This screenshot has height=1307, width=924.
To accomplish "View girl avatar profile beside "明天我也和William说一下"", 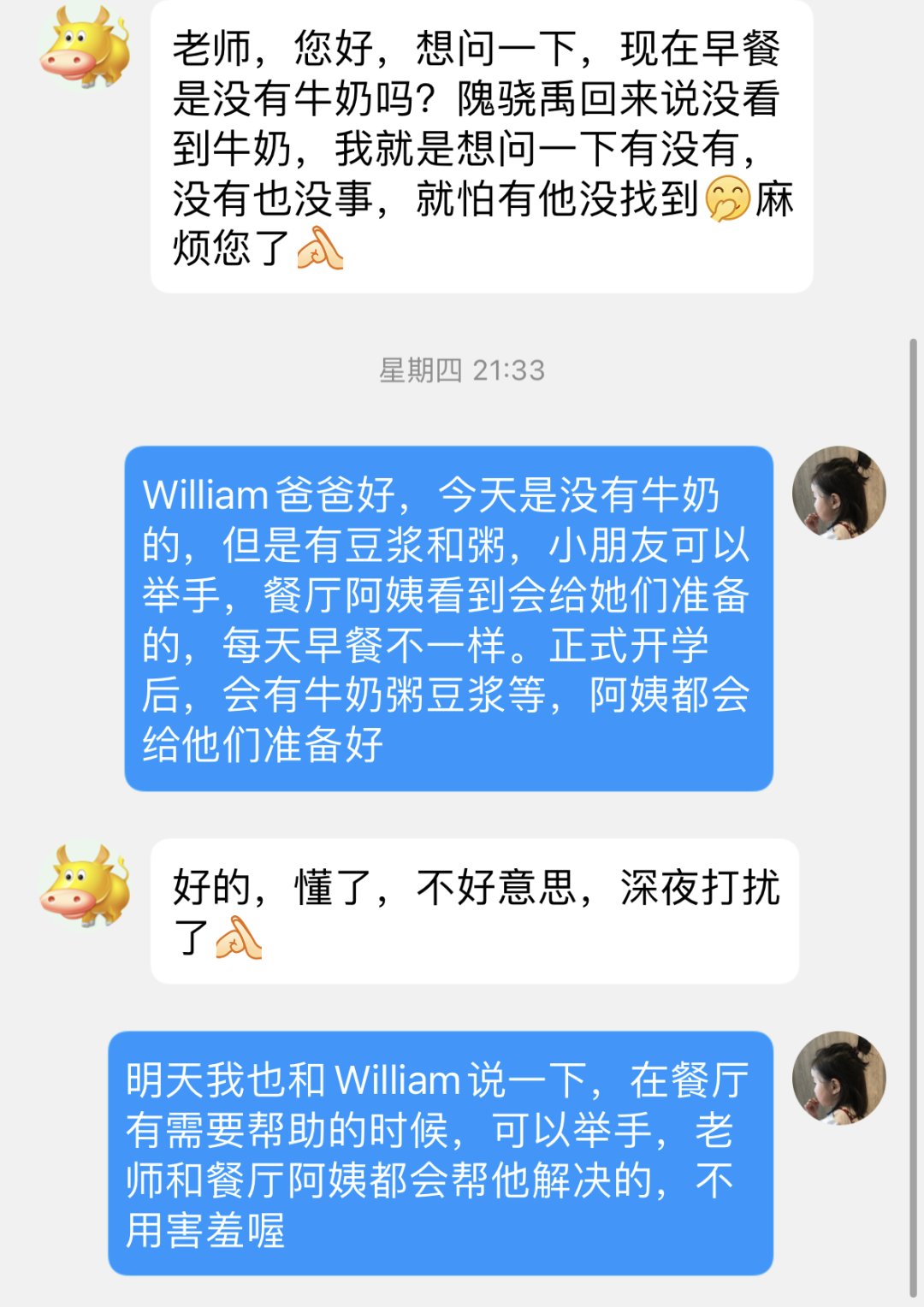I will click(838, 1078).
